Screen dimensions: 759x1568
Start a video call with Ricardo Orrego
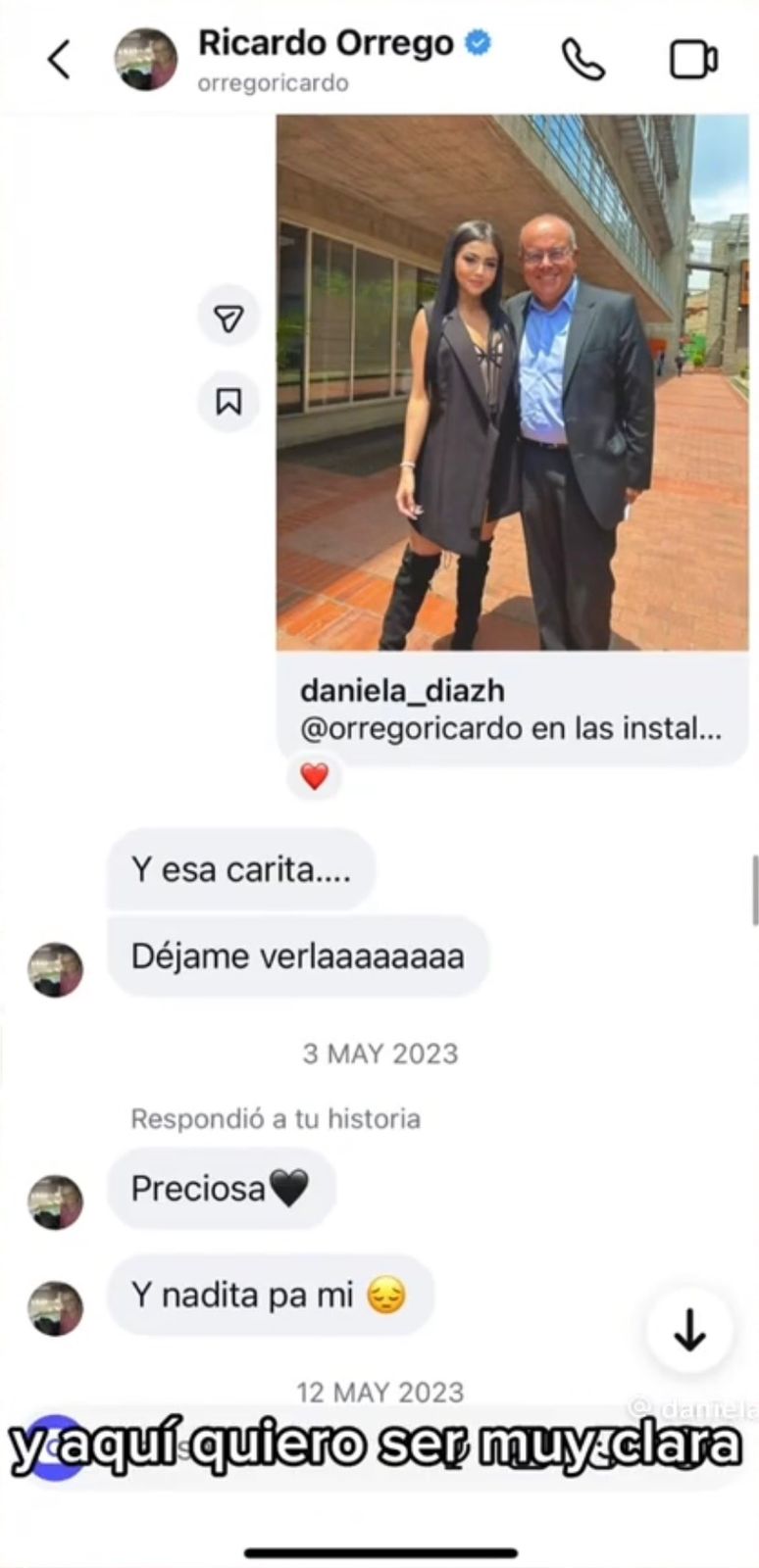[693, 59]
